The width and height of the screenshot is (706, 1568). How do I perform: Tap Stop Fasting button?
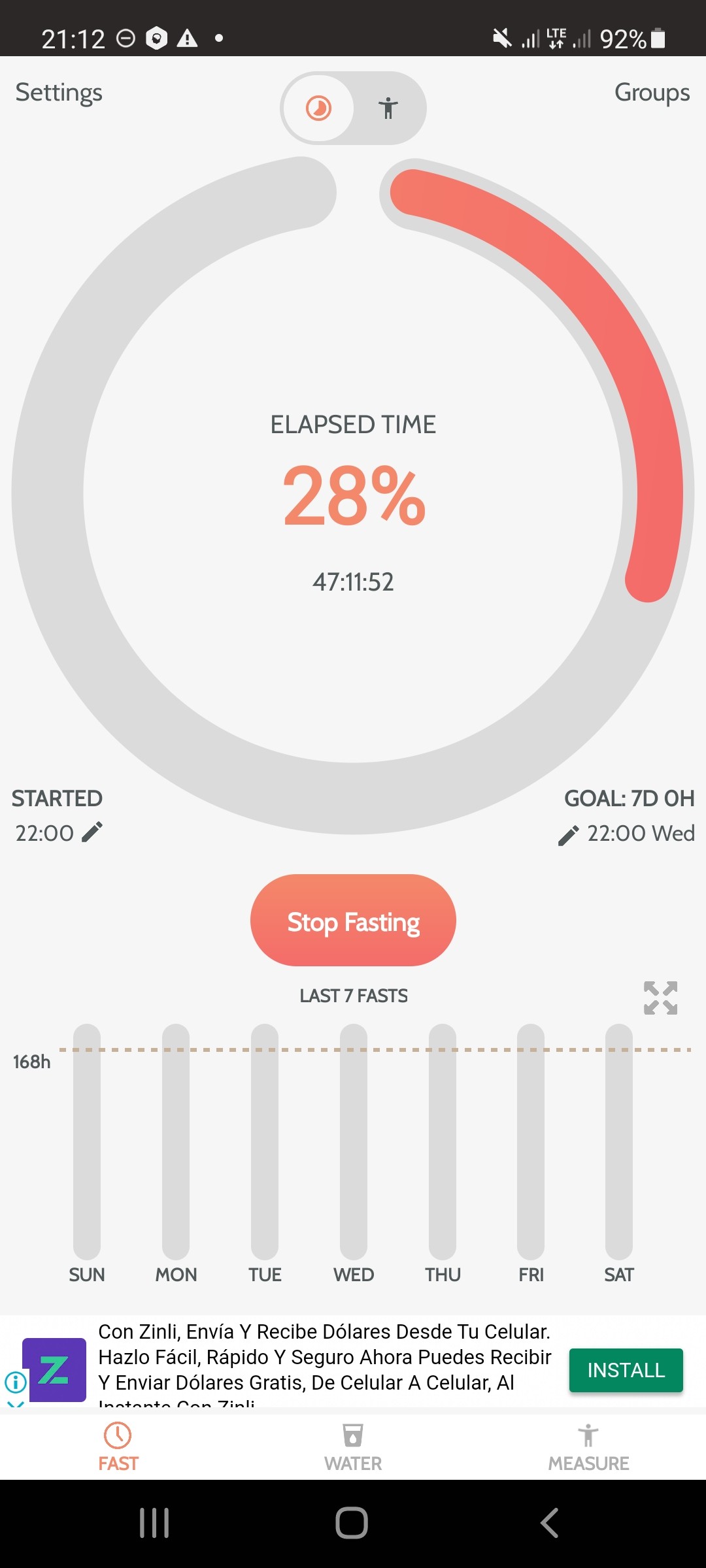point(353,921)
